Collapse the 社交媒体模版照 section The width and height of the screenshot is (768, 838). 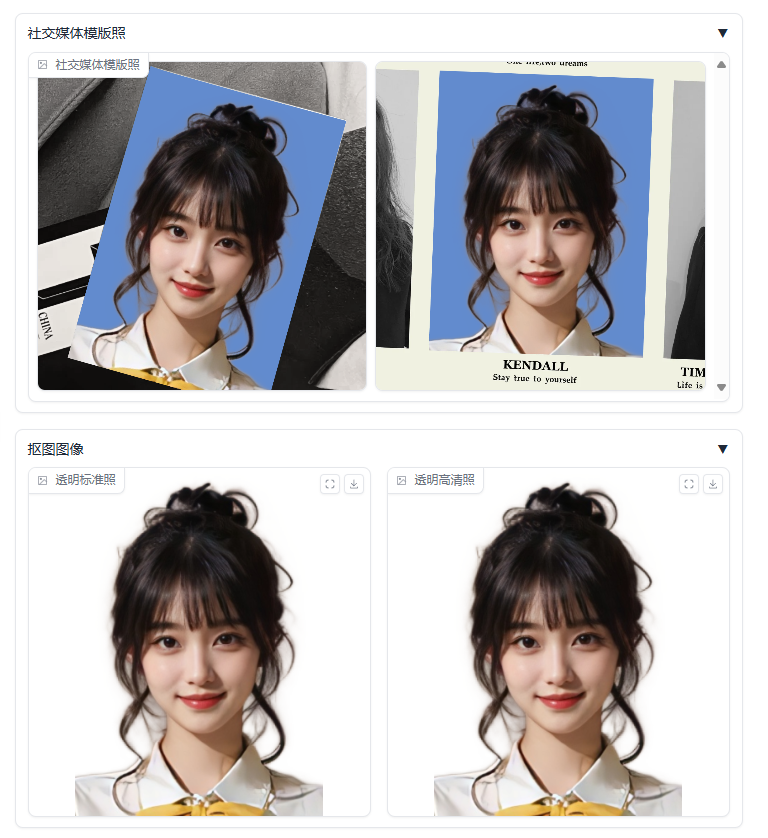point(722,33)
